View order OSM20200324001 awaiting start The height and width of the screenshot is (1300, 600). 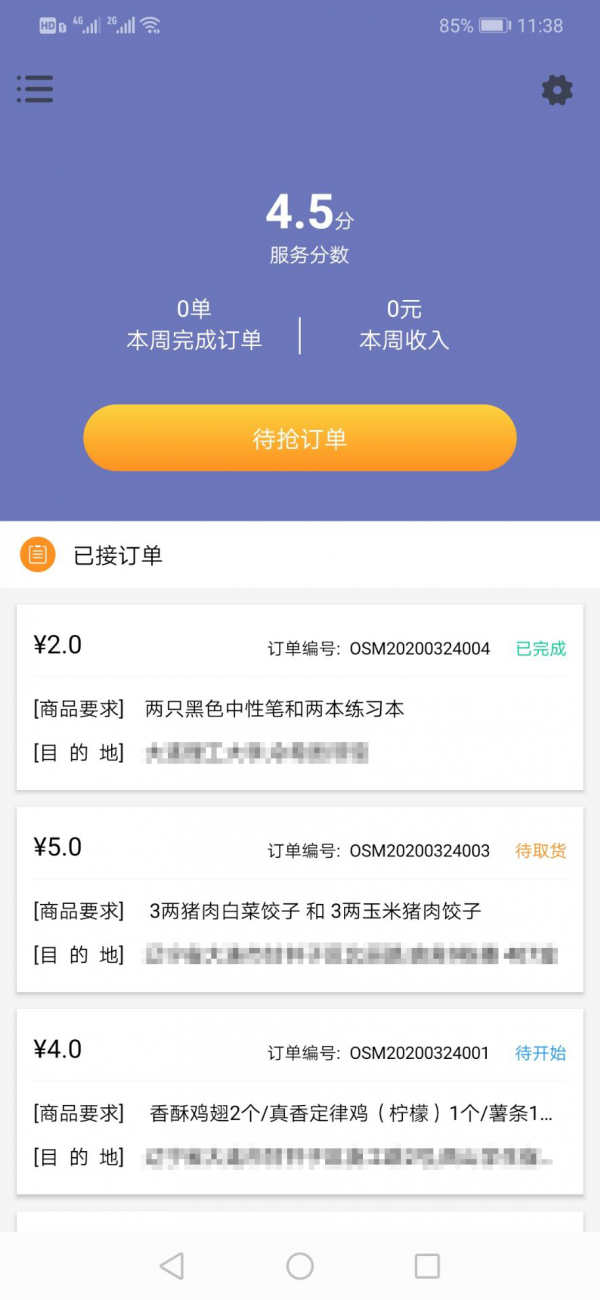(x=300, y=1101)
